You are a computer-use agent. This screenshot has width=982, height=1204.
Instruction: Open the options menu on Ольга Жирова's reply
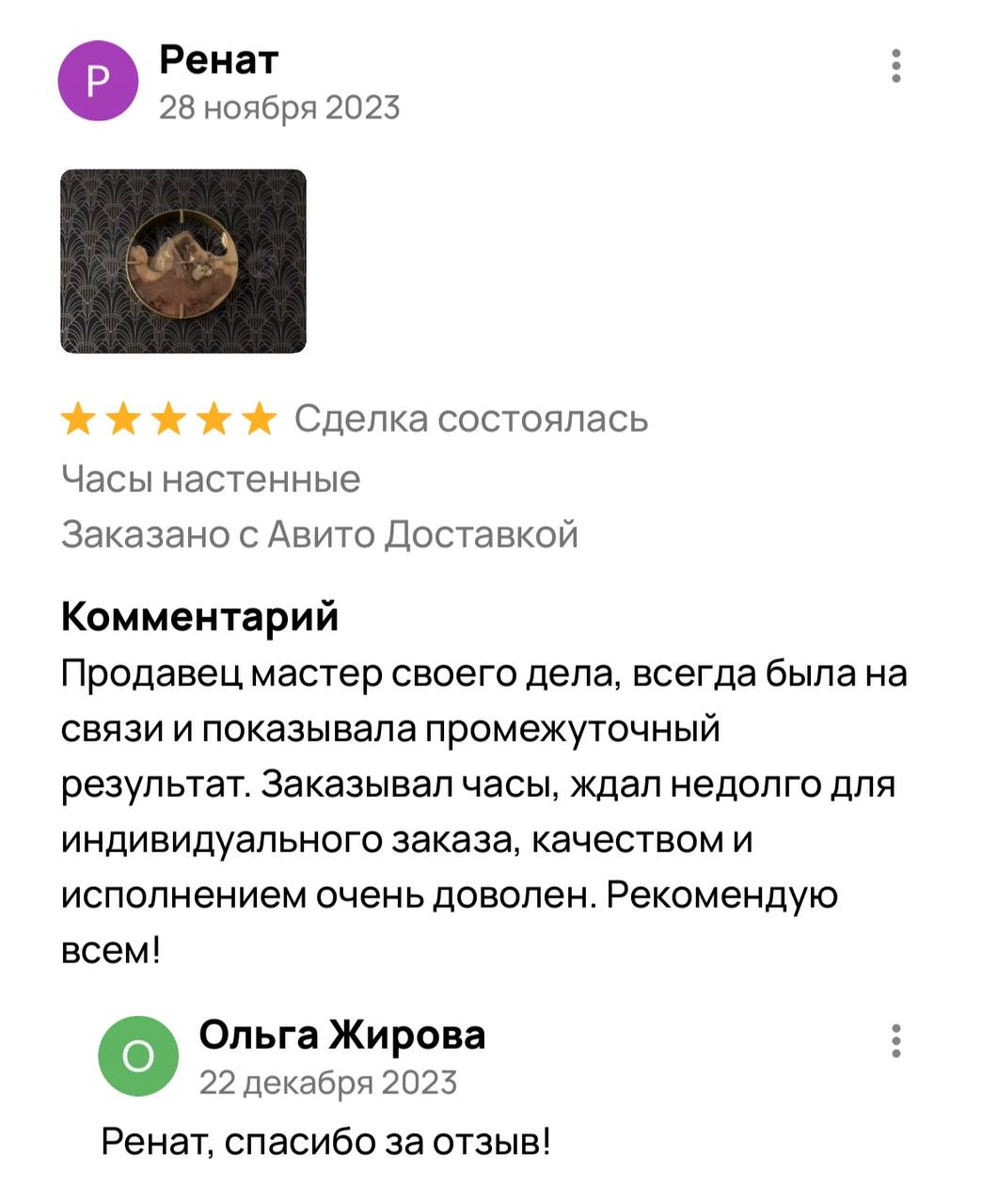895,1041
